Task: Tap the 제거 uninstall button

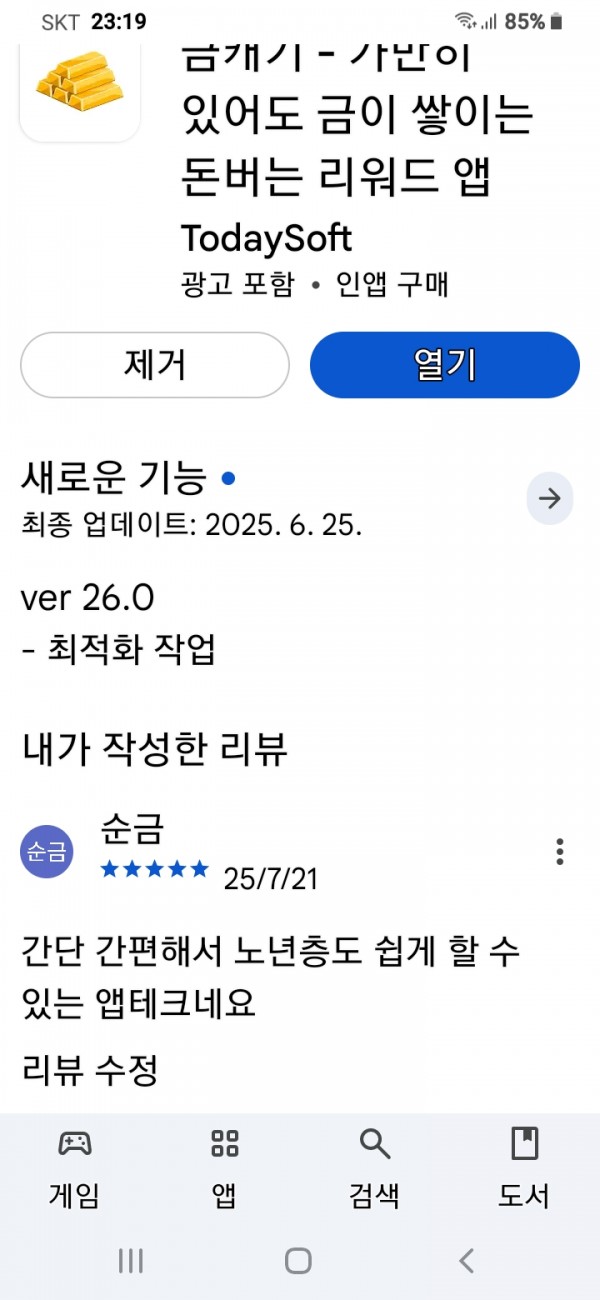Action: [155, 365]
